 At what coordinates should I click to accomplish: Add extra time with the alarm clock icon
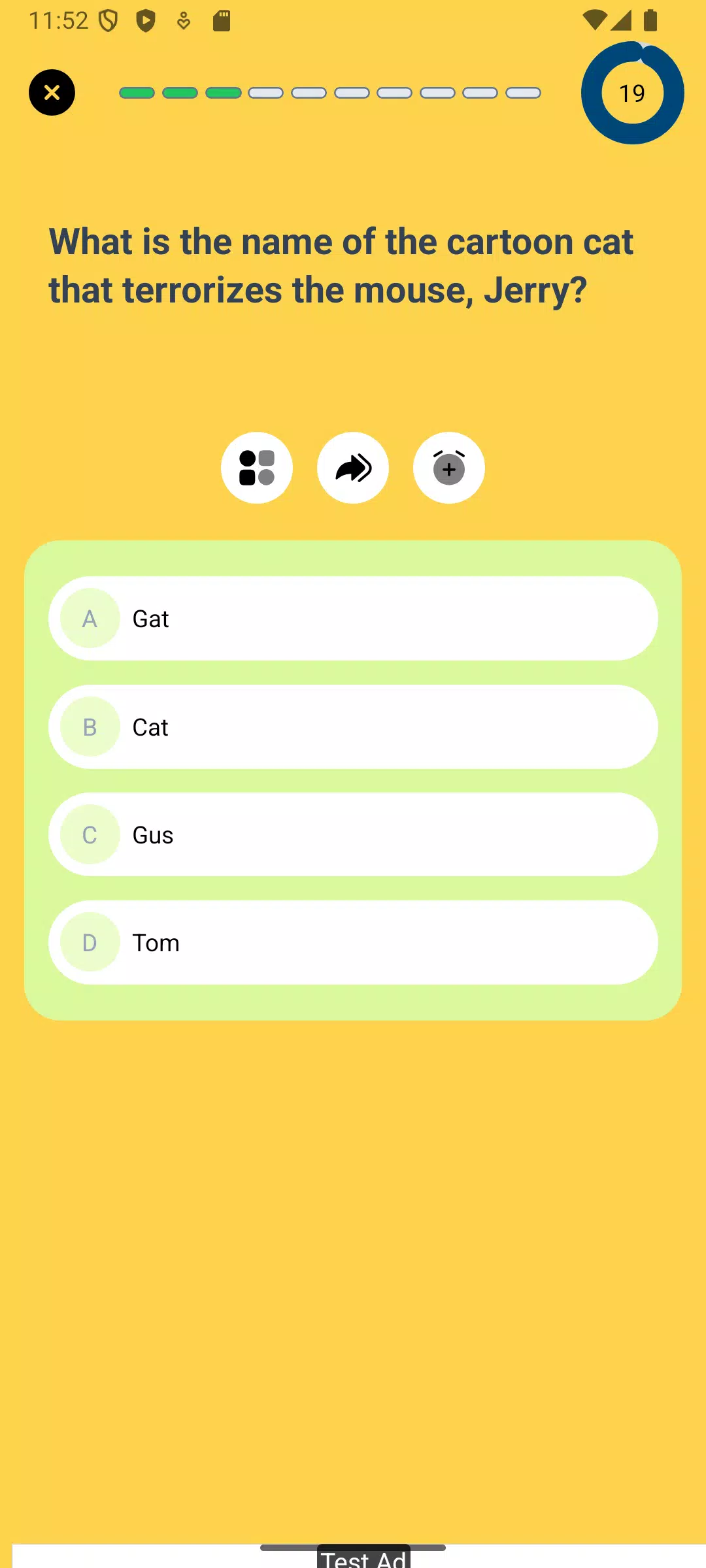pos(449,468)
